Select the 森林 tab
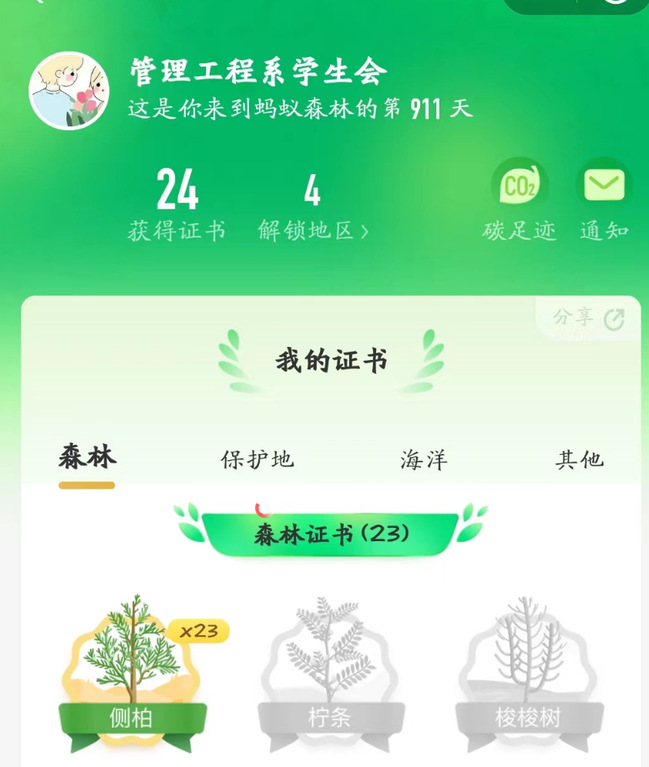Viewport: 649px width, 767px height. coord(87,458)
